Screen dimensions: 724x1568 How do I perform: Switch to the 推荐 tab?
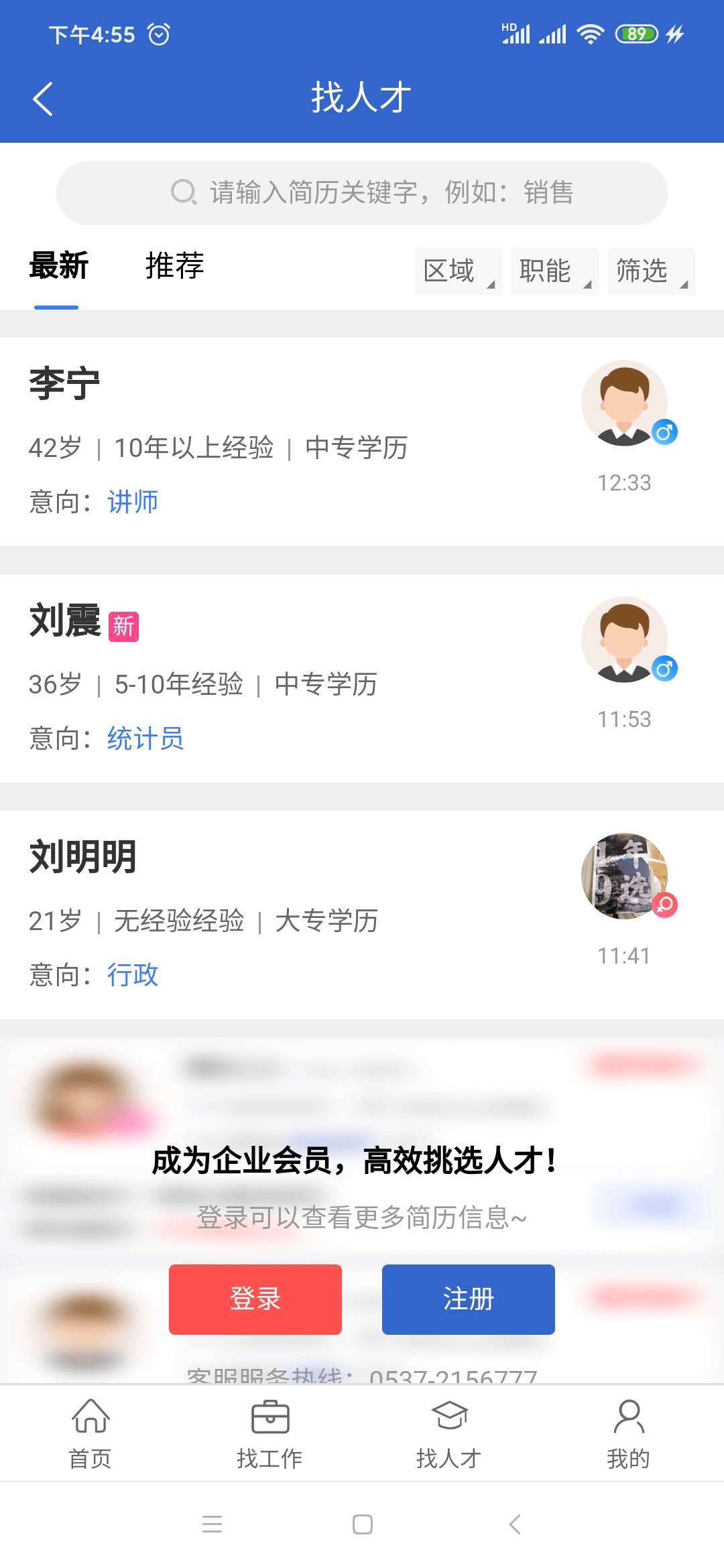[x=174, y=266]
